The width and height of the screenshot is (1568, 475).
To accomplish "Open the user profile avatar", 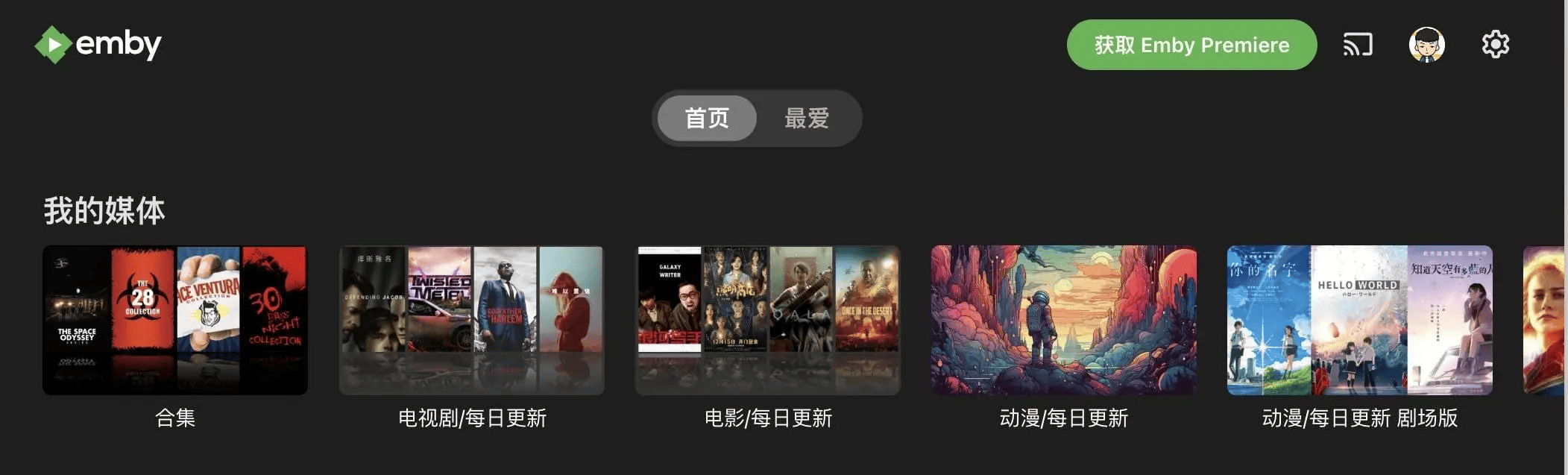I will click(x=1426, y=45).
